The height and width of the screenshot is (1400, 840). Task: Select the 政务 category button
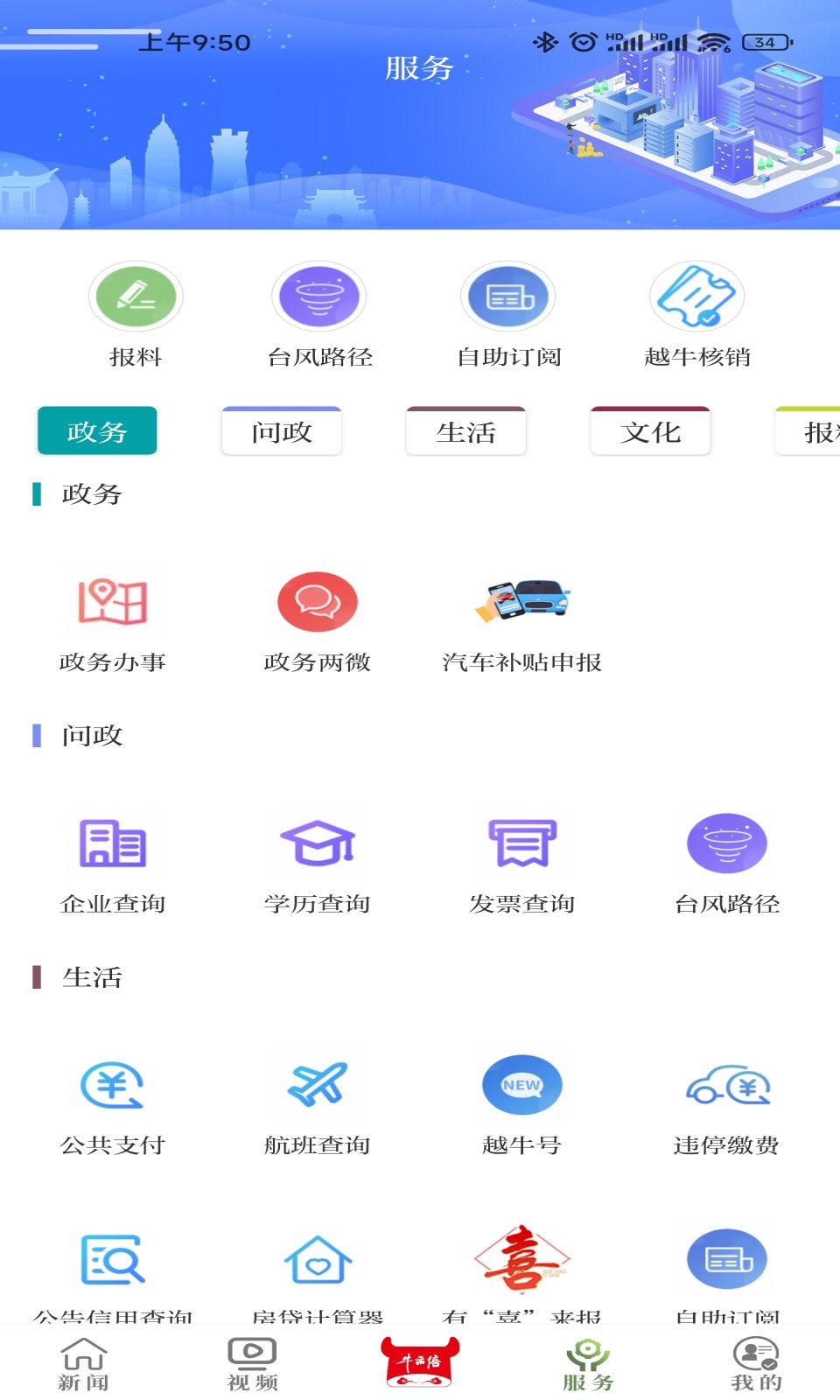click(96, 430)
